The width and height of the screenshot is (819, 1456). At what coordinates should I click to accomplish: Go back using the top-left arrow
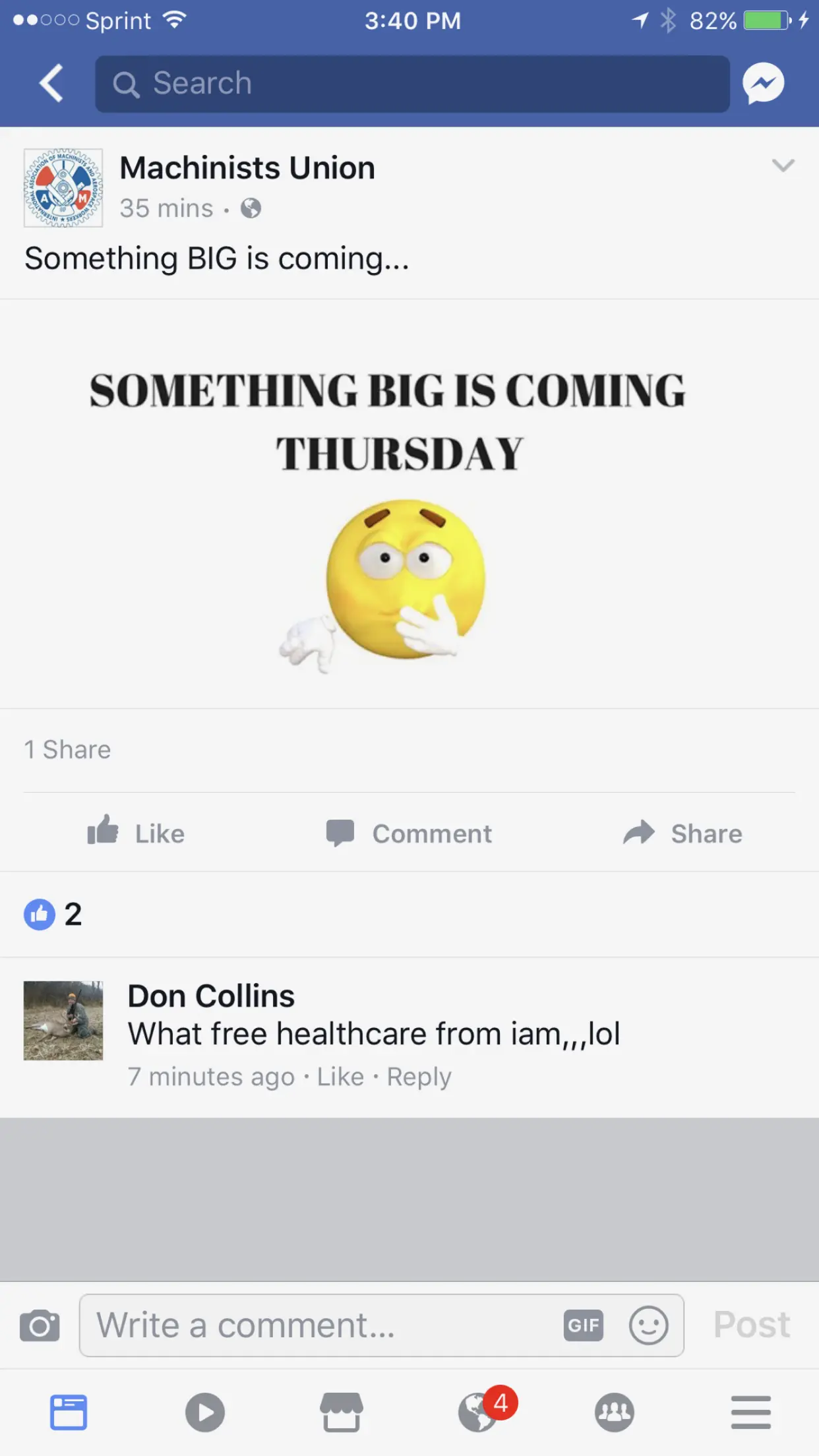click(51, 84)
